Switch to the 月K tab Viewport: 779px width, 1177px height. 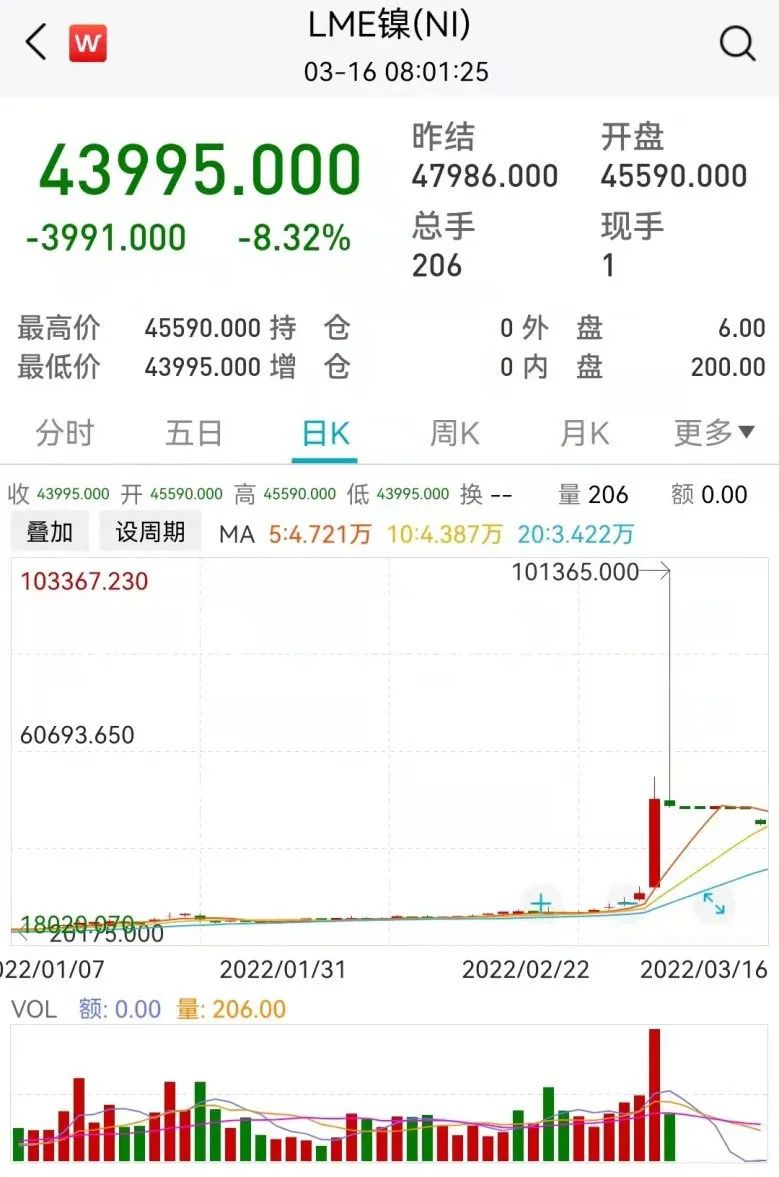click(x=585, y=434)
